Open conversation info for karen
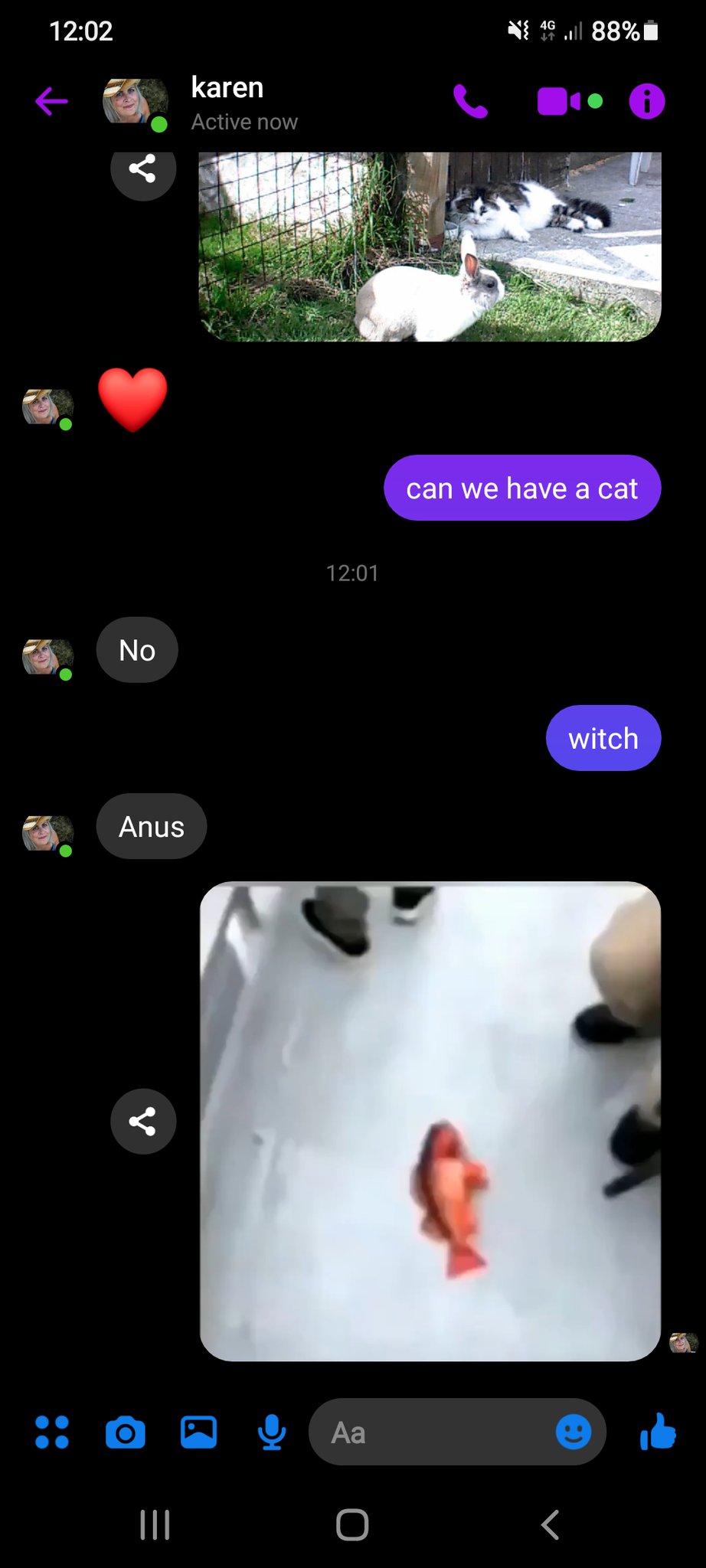Screen dimensions: 706x1568 tap(646, 101)
